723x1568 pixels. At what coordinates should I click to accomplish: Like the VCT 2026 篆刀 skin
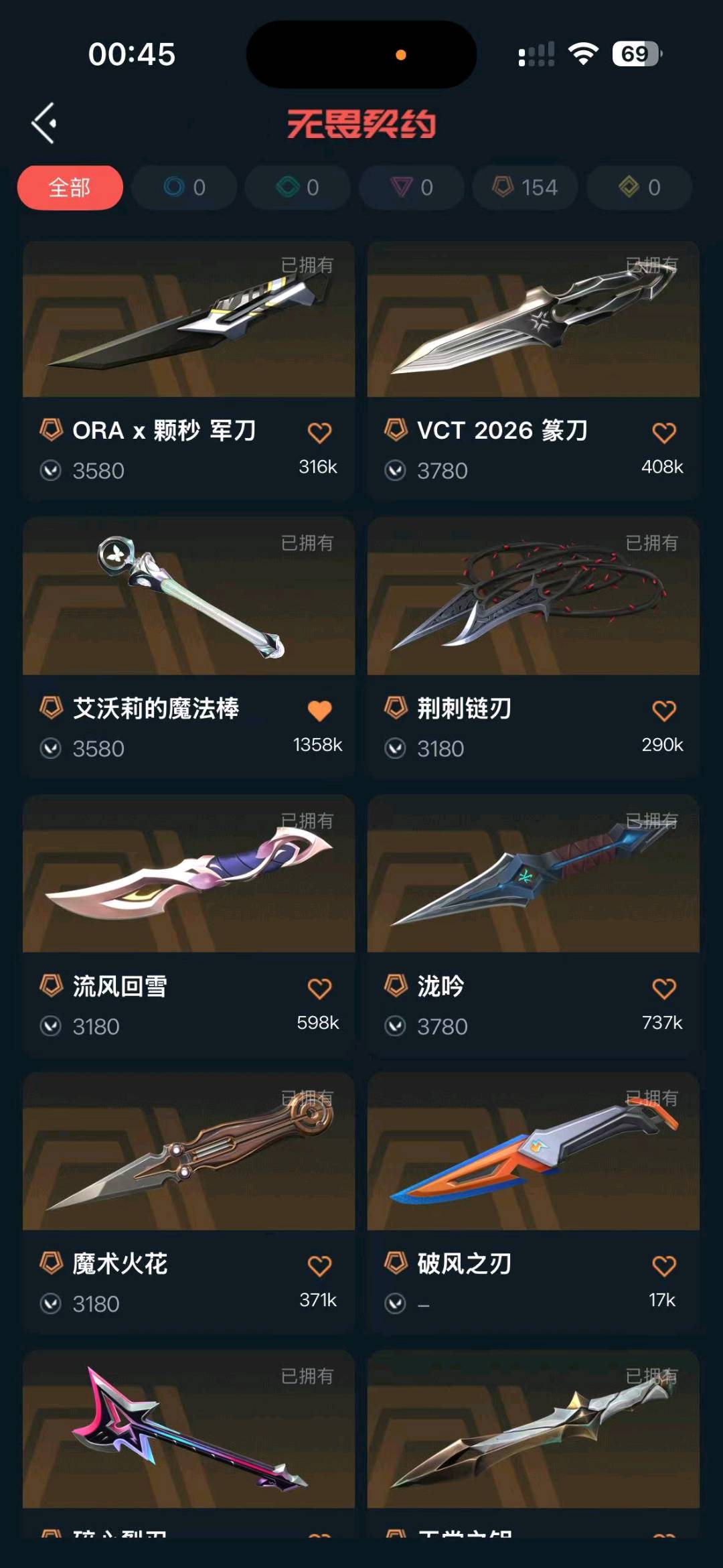(x=664, y=433)
